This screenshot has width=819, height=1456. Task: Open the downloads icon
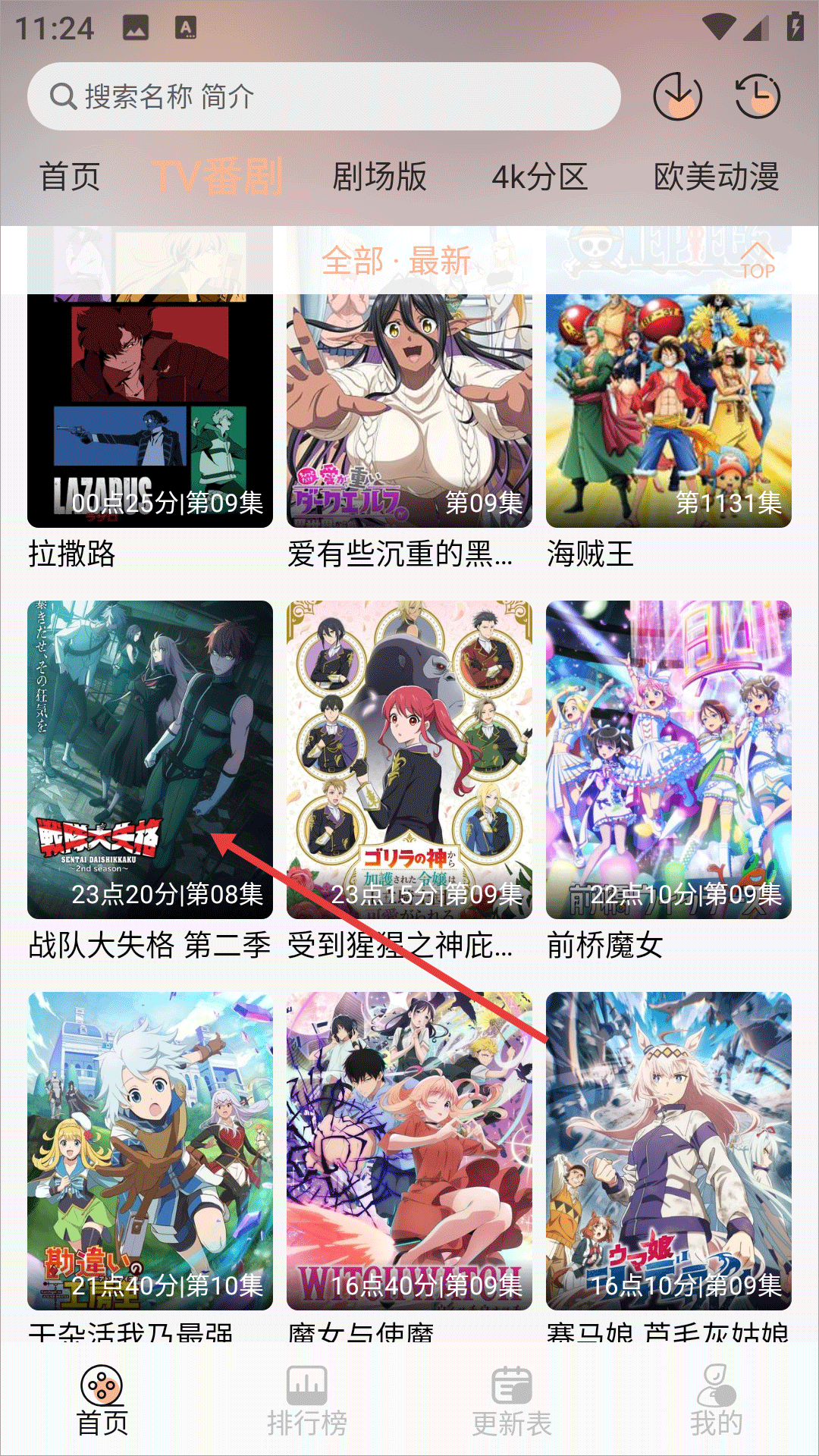pos(677,96)
